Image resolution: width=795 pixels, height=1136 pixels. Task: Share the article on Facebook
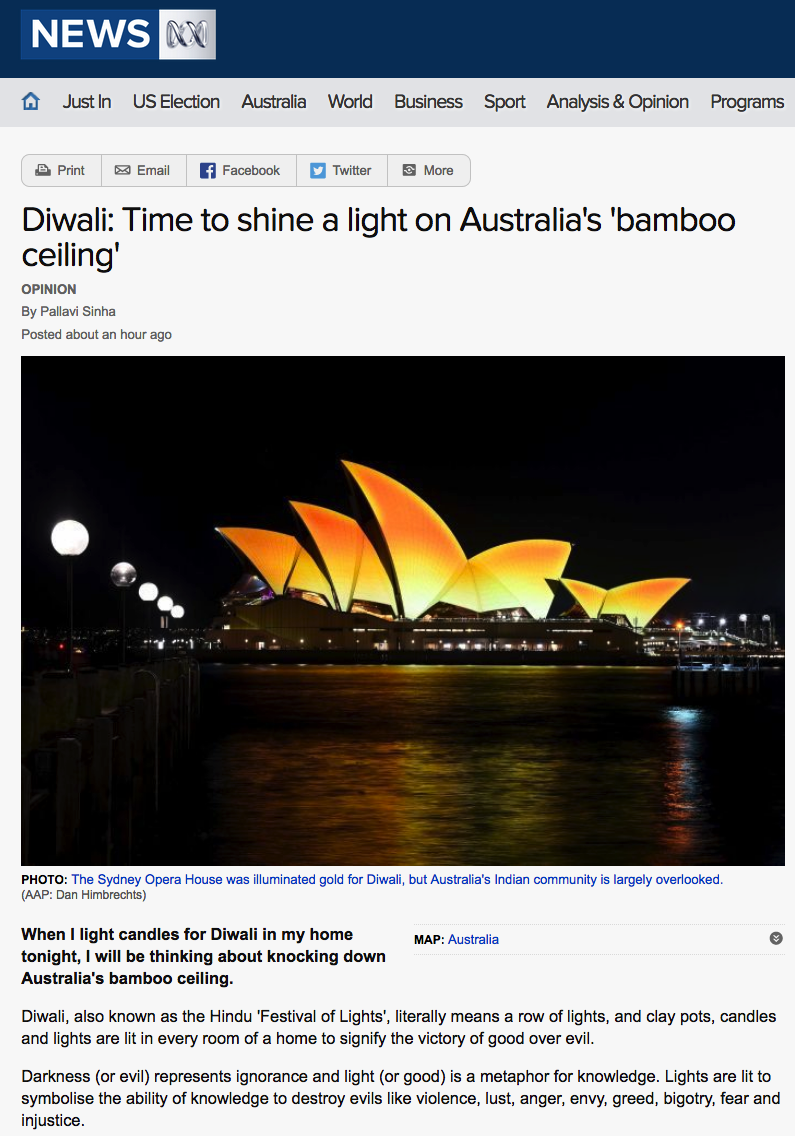240,171
